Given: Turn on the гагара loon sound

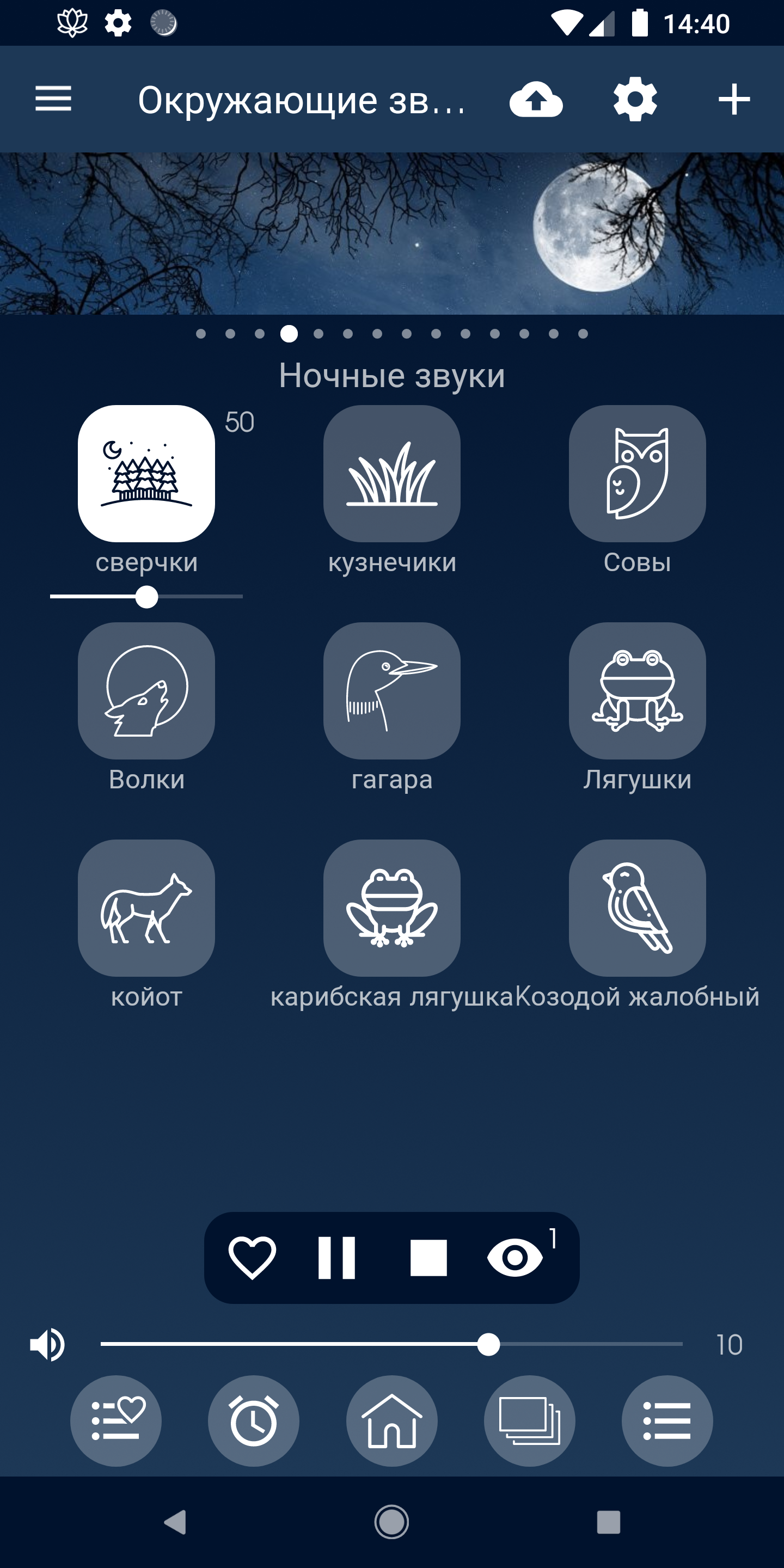Looking at the screenshot, I should tap(392, 690).
